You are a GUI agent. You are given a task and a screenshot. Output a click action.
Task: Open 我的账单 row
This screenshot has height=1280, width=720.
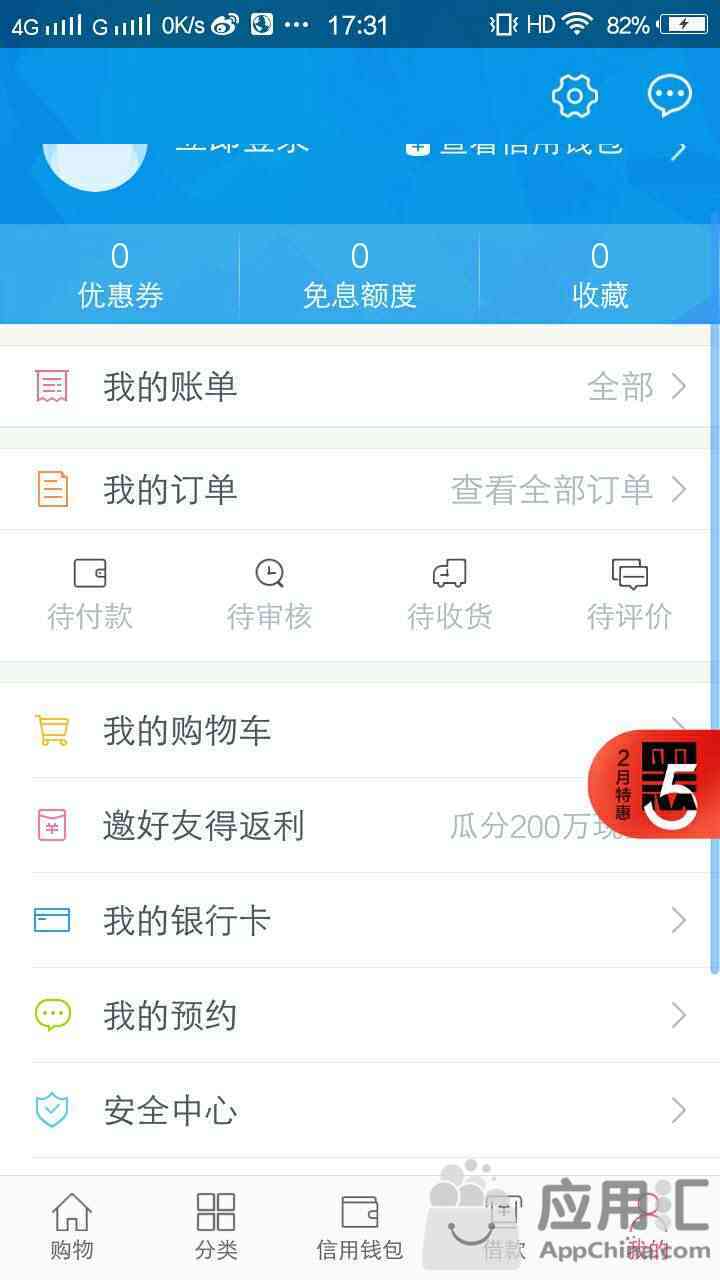360,387
